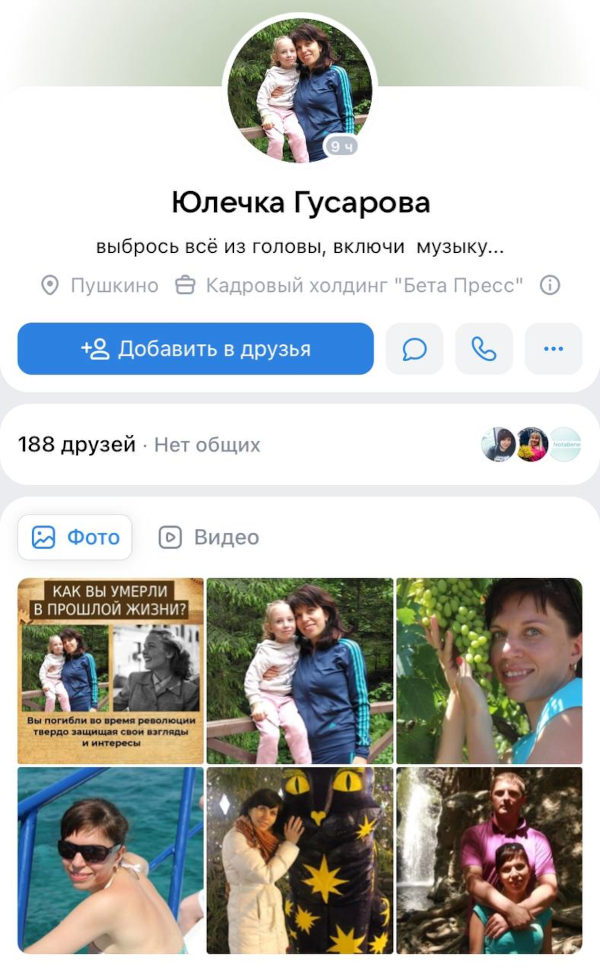Open the profile avatar photo
This screenshot has width=600, height=973.
[299, 90]
